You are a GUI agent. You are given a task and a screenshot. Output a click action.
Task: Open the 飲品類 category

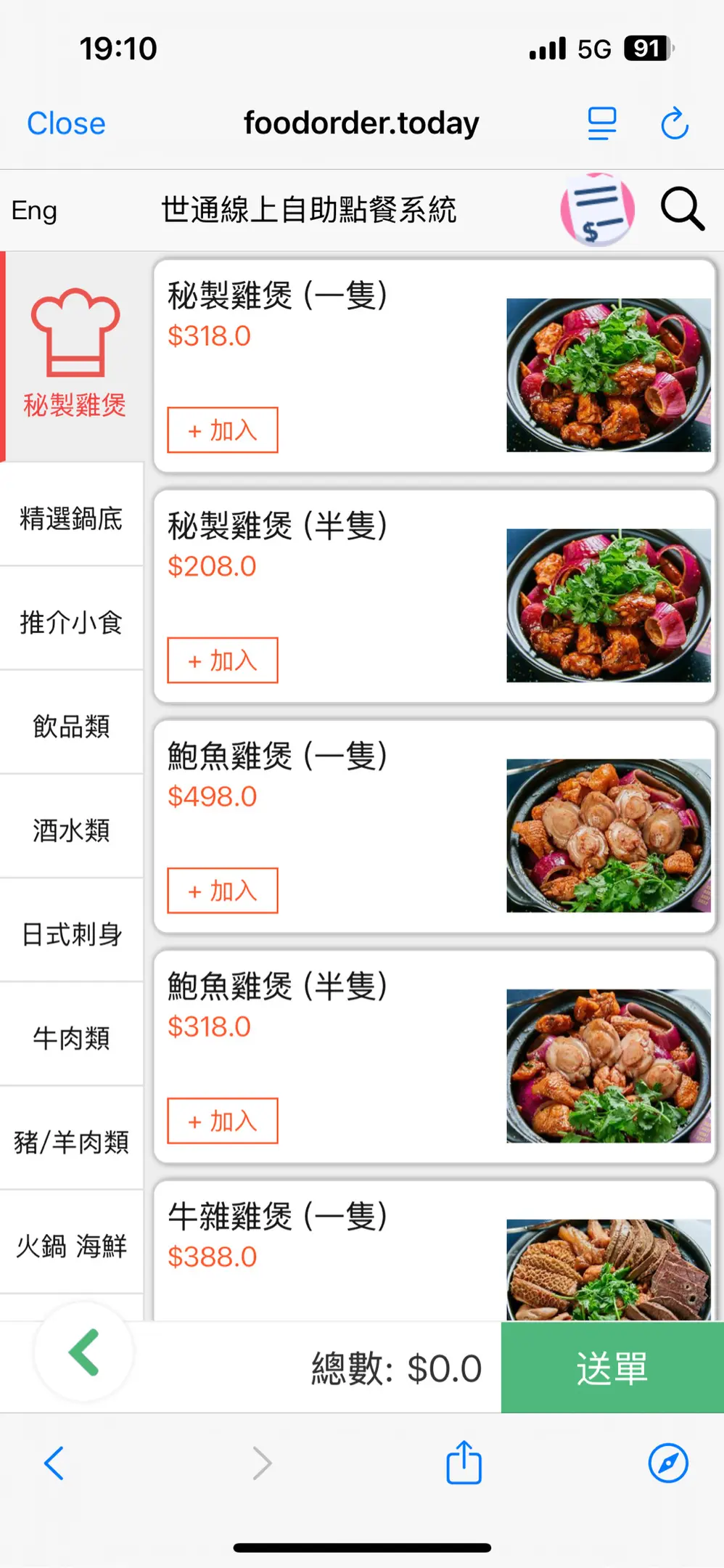coord(71,727)
